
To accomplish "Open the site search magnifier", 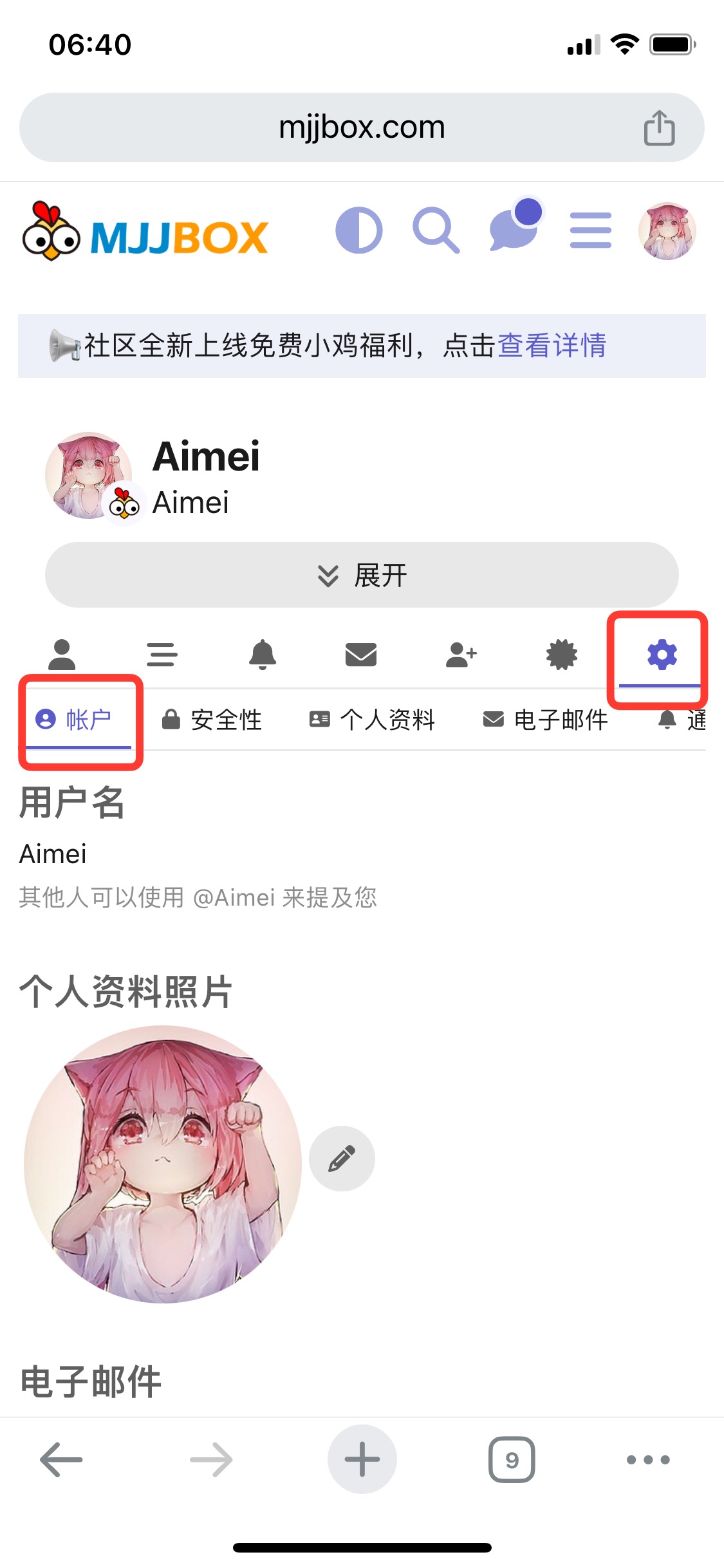I will (x=436, y=230).
